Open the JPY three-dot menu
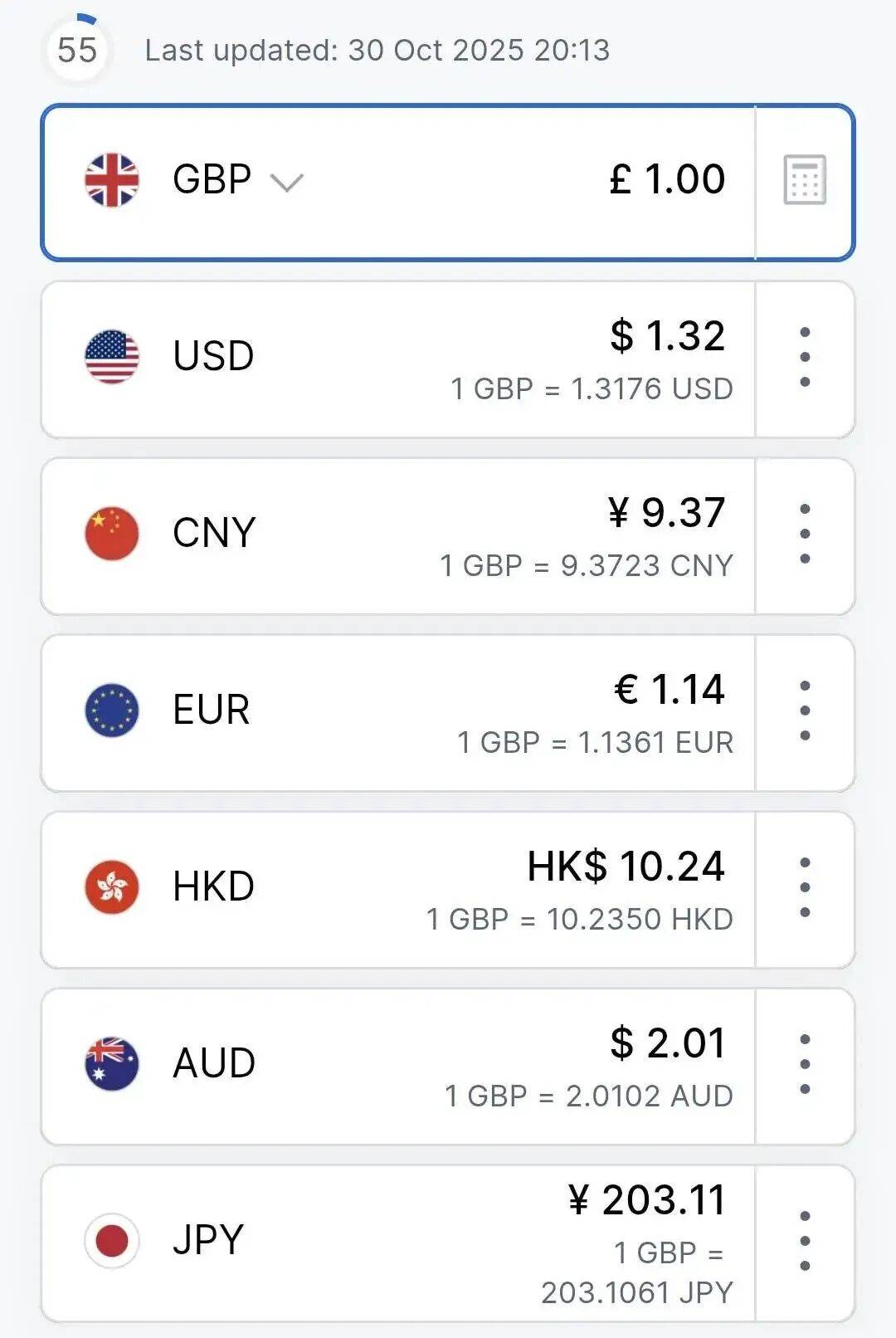This screenshot has height=1338, width=896. coord(805,1241)
